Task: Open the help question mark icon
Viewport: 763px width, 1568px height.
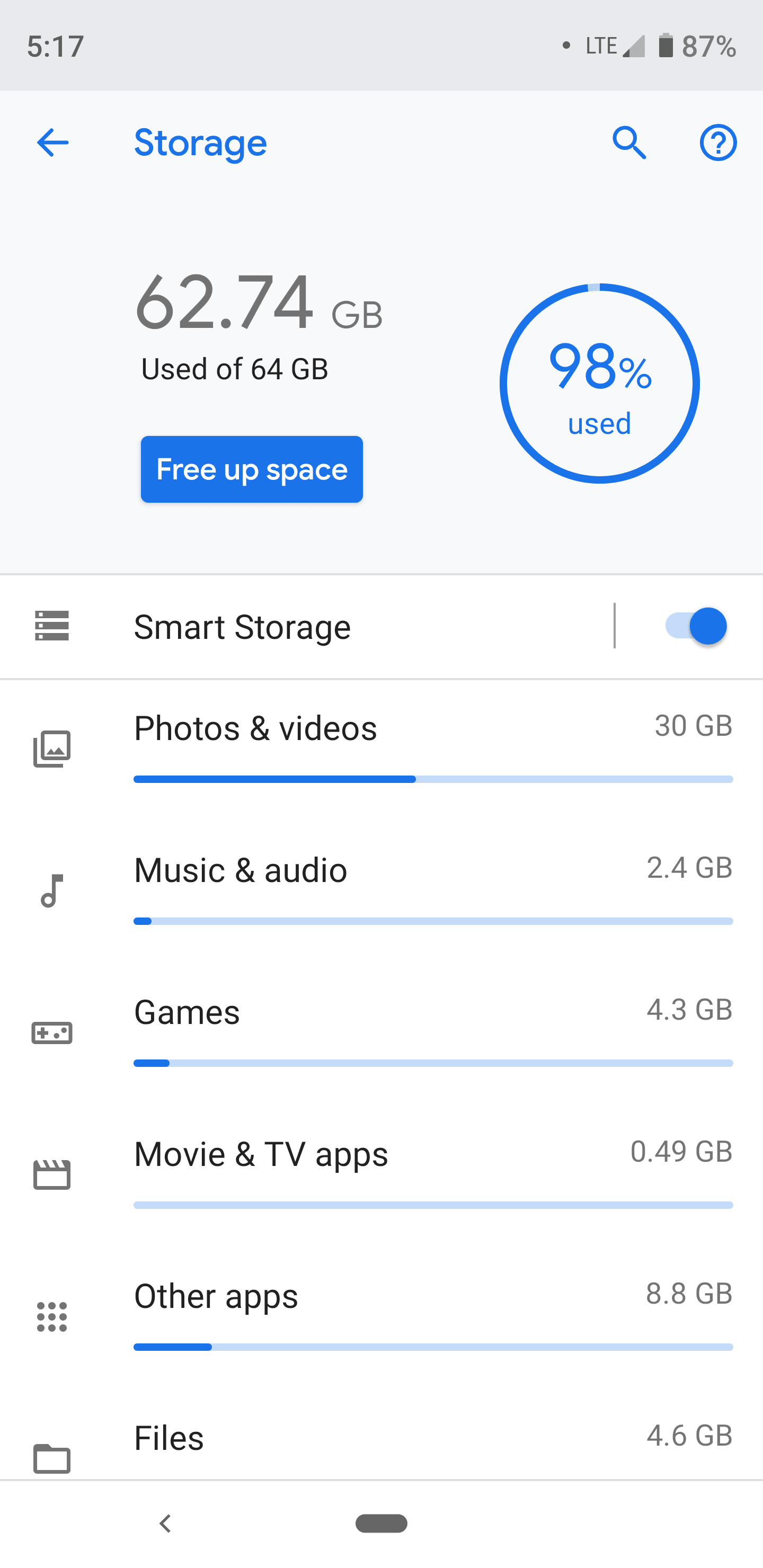Action: pos(718,143)
